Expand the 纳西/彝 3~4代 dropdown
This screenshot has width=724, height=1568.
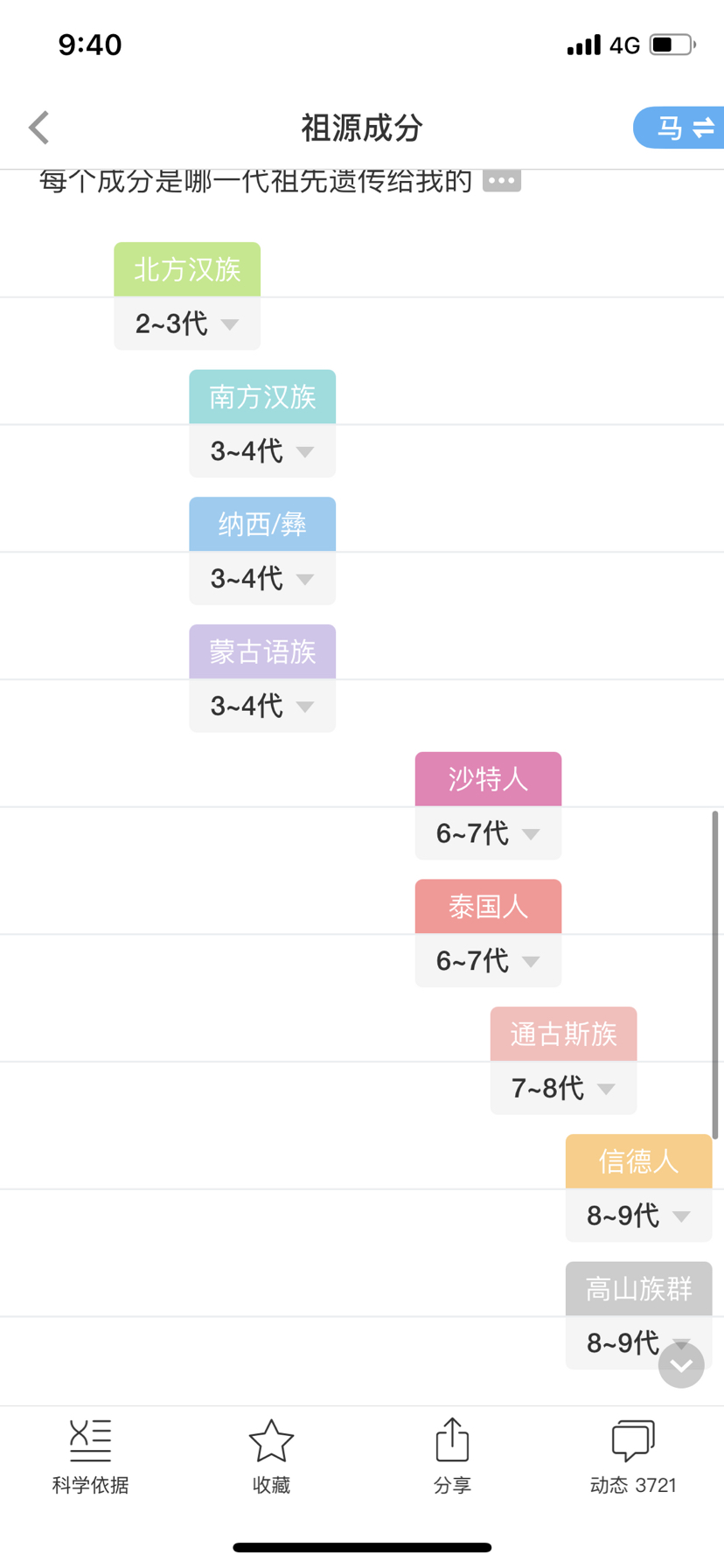262,578
